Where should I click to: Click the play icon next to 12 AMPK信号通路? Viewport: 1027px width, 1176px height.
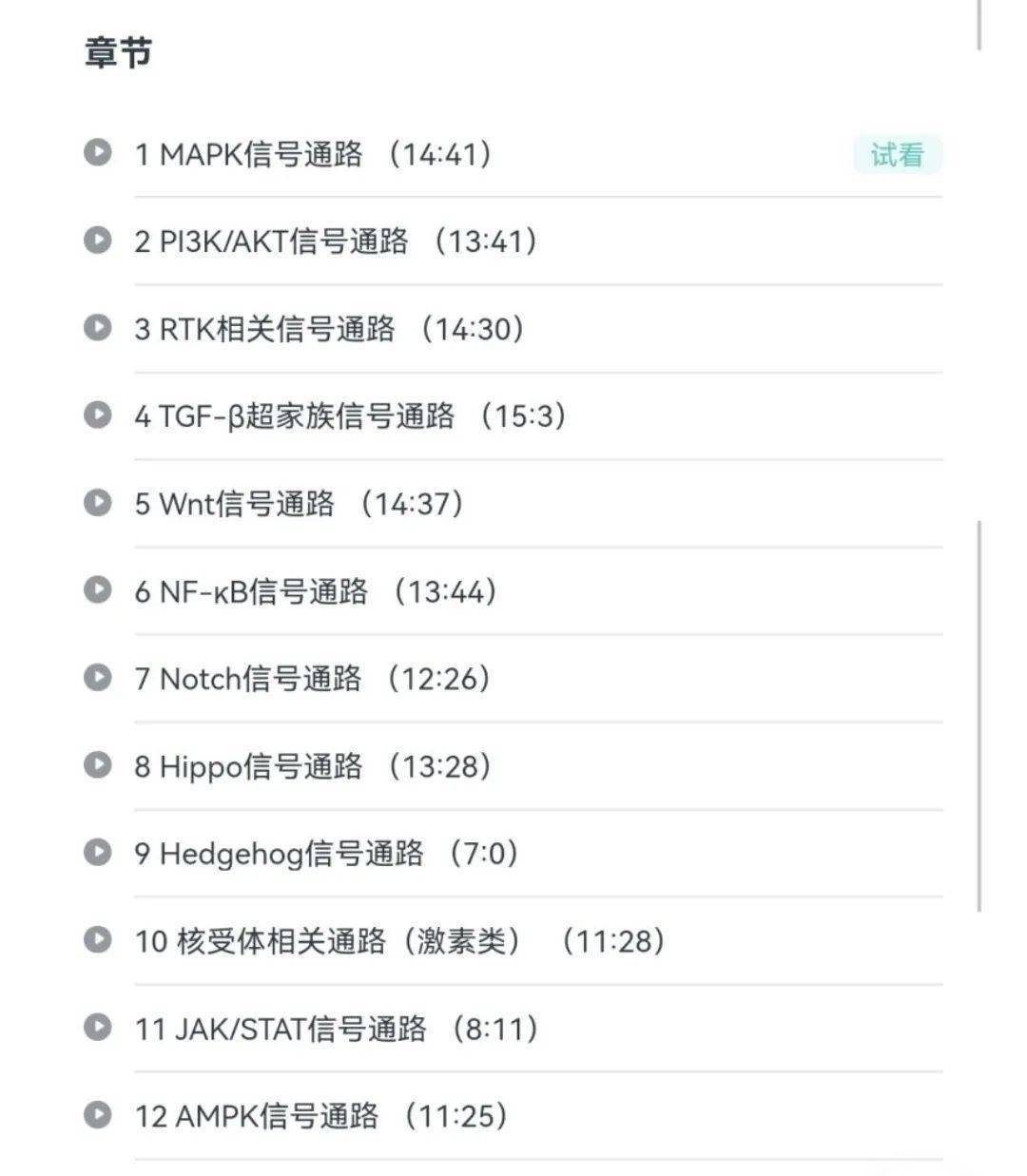click(x=98, y=1116)
